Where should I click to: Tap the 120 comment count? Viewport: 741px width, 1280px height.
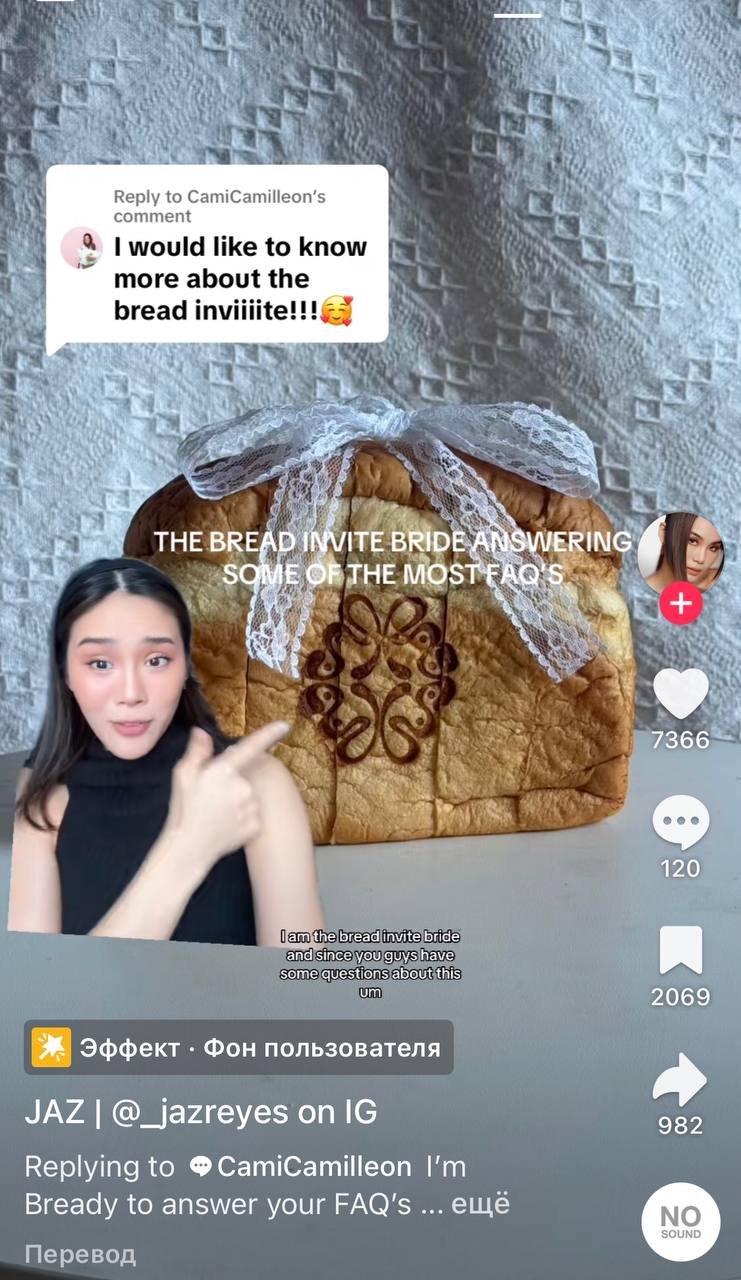pyautogui.click(x=680, y=868)
